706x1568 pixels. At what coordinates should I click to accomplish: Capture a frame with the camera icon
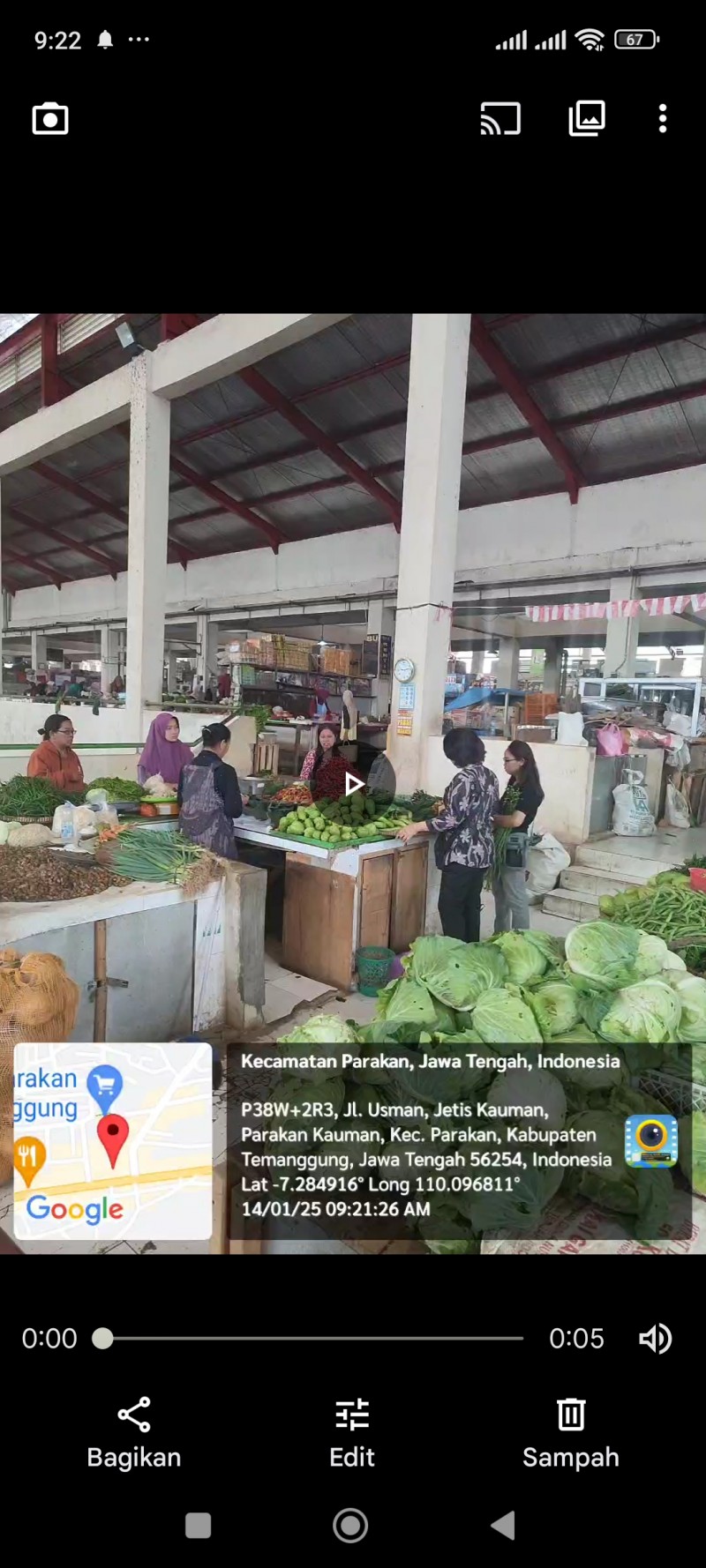click(x=50, y=119)
